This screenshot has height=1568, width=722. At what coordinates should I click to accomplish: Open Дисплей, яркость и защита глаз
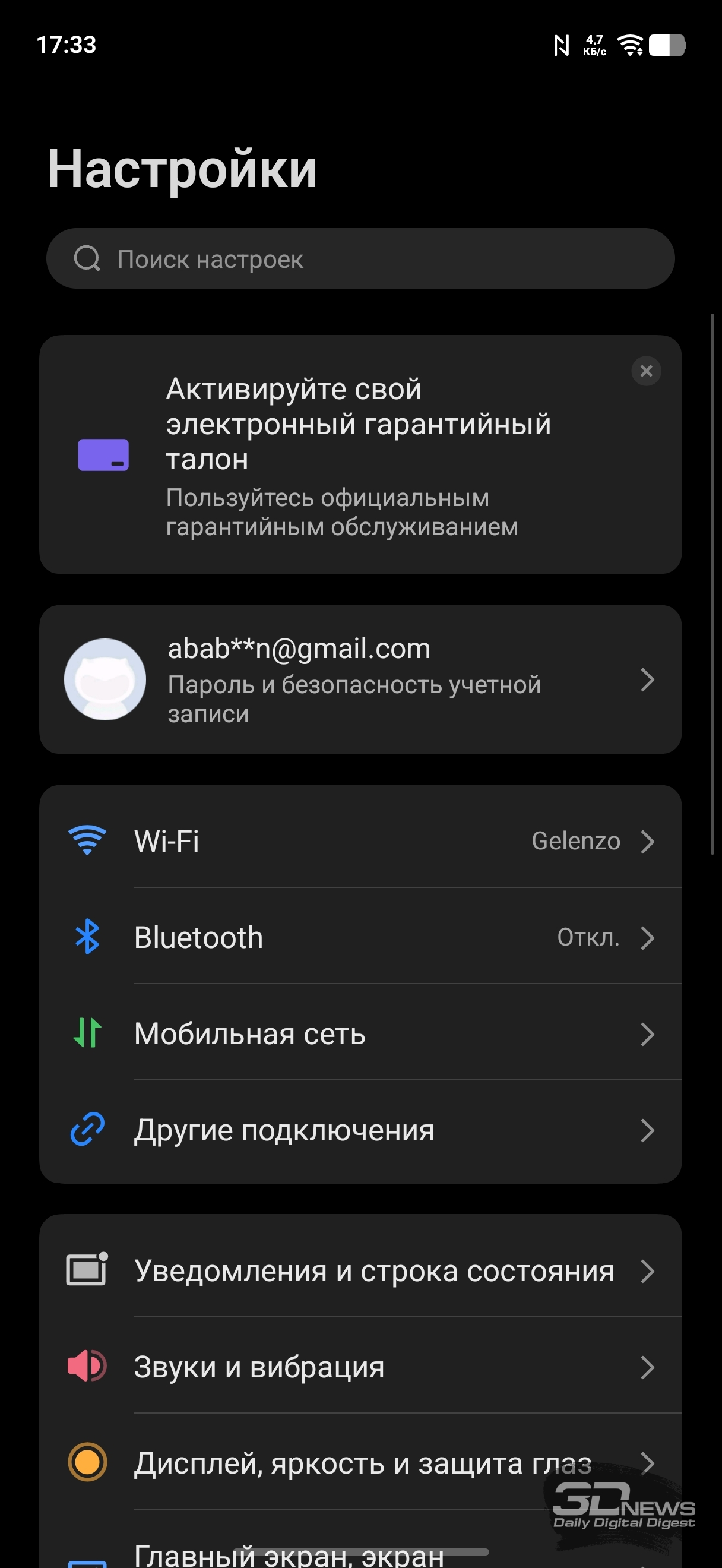(360, 1463)
